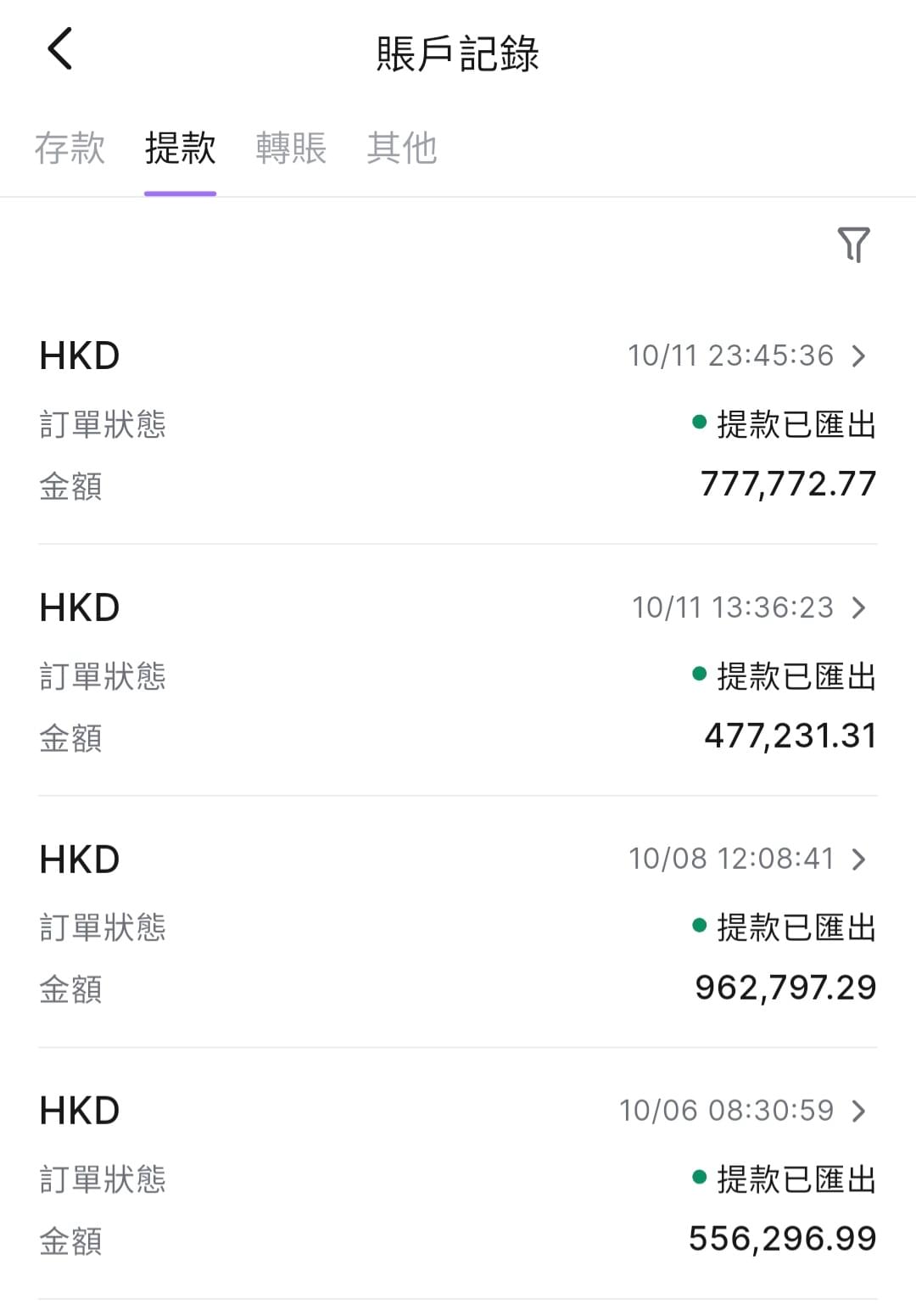Tap the 賬戶記錄 page title
Viewport: 916px width, 1316px height.
458,53
